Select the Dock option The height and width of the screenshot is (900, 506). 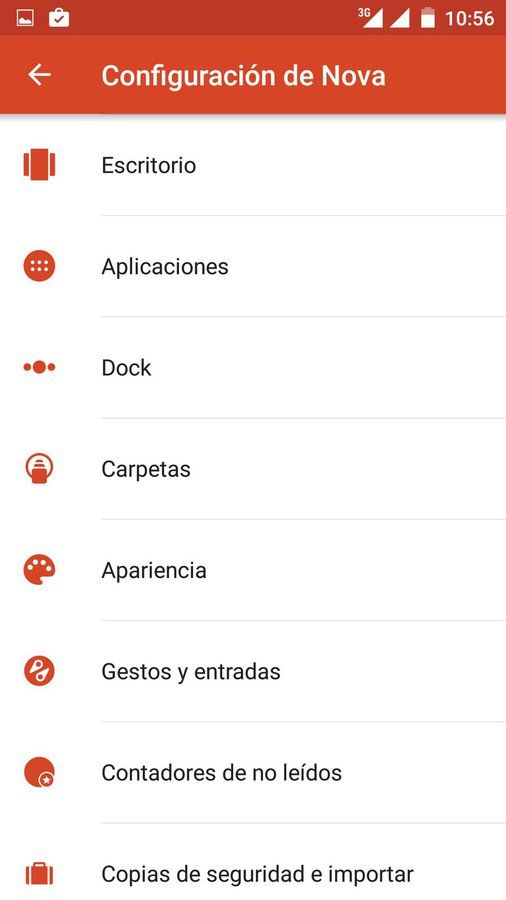(253, 367)
